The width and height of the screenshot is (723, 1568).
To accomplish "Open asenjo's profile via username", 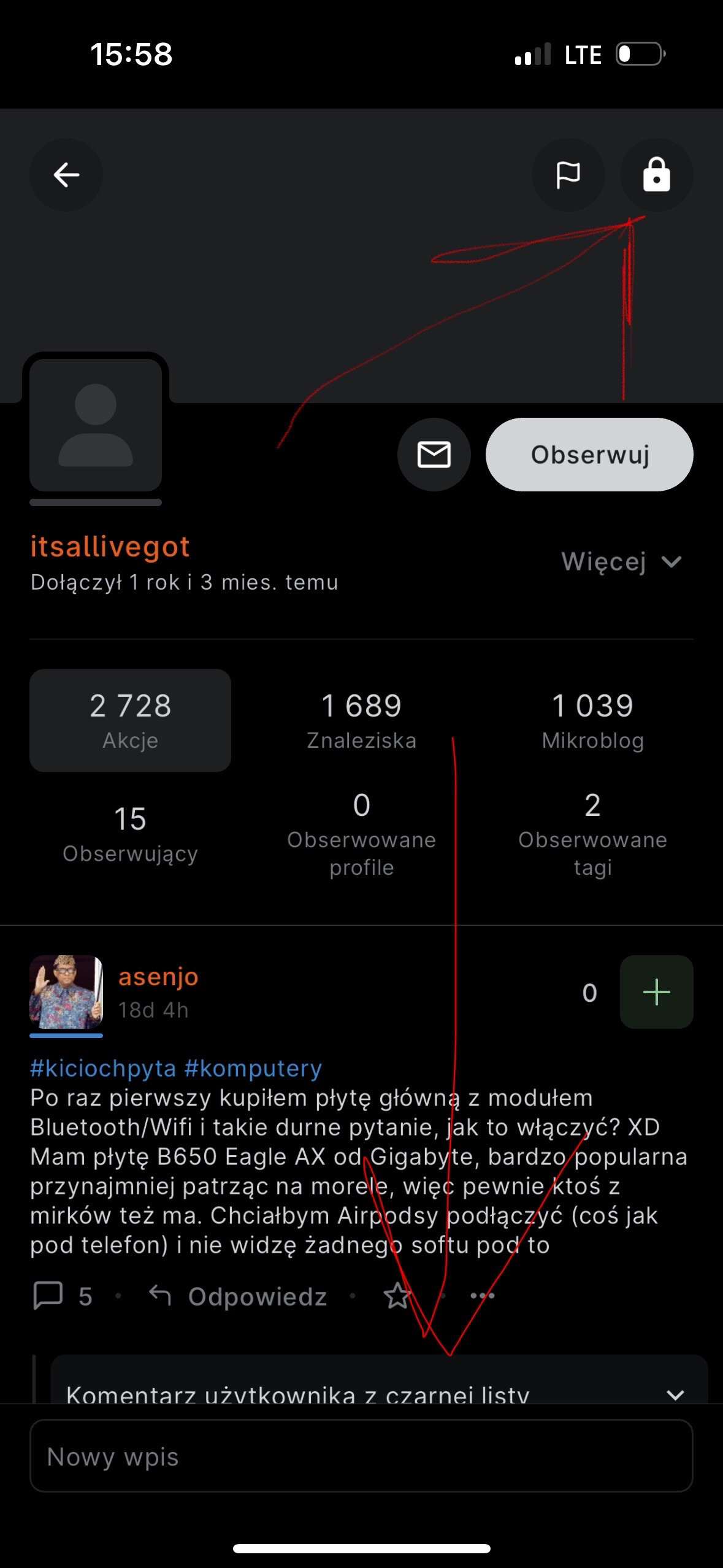I will pyautogui.click(x=158, y=977).
